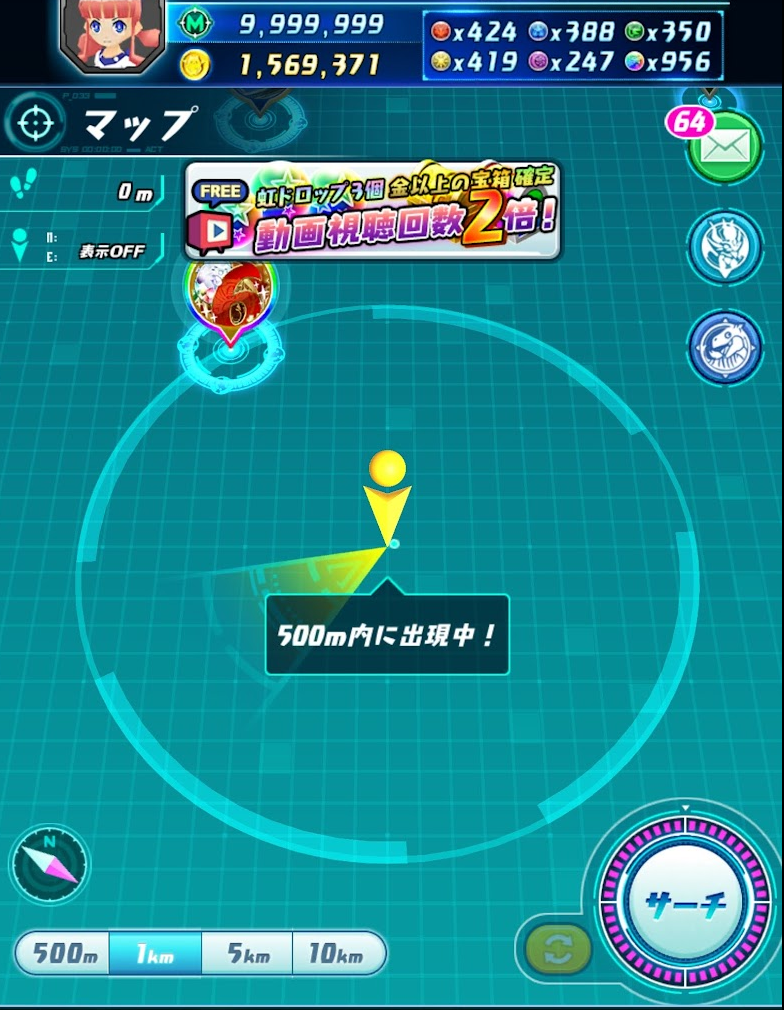
Task: Tap the compass icon
Action: coord(49,864)
